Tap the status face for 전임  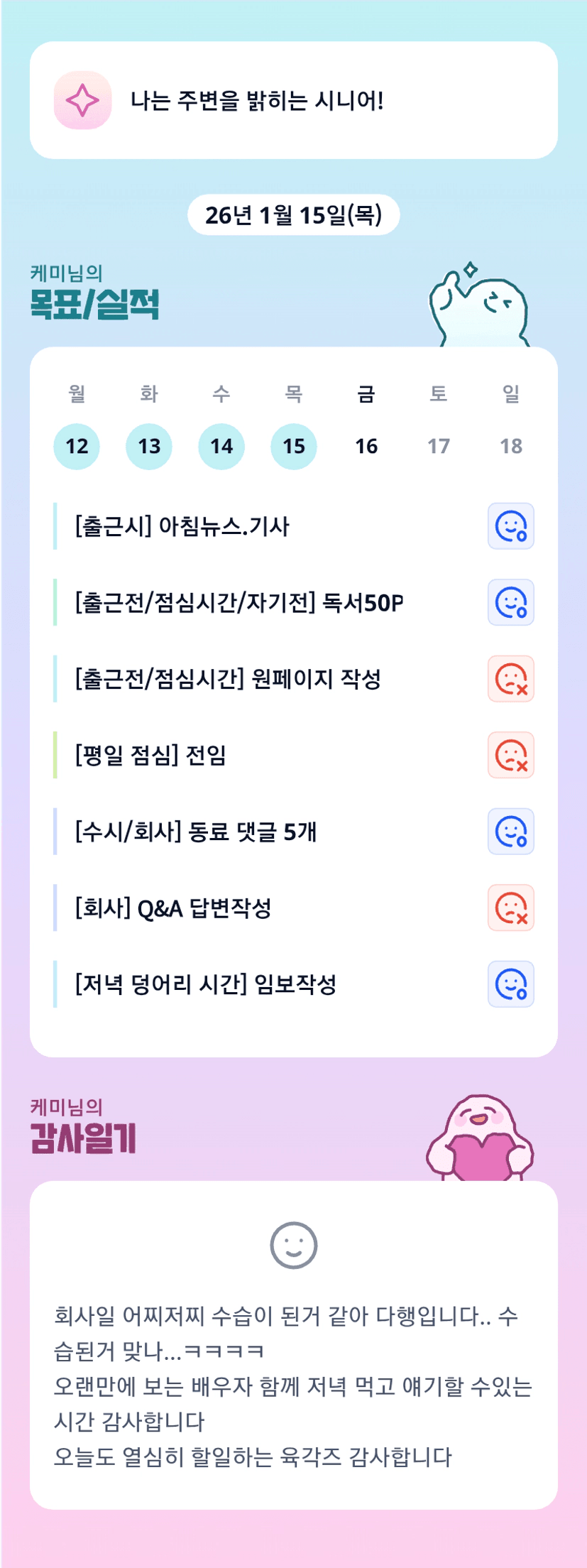510,755
